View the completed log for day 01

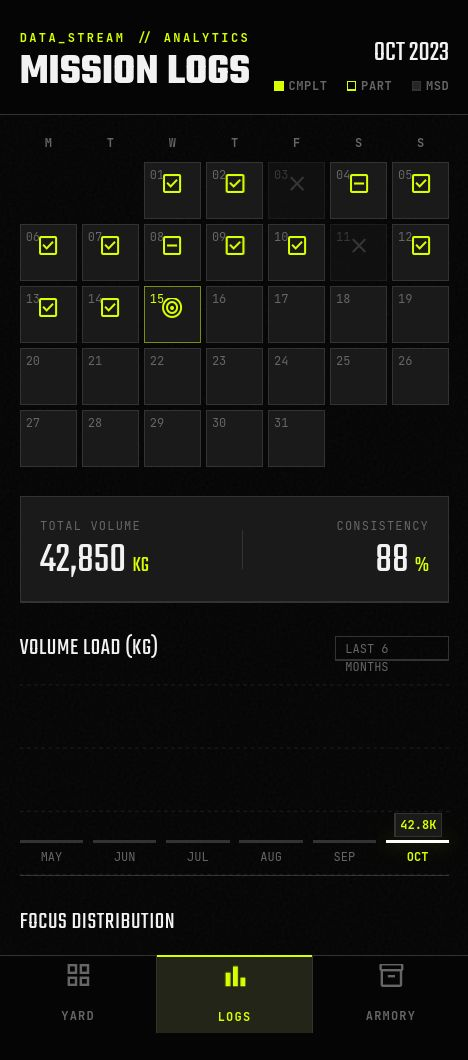(x=172, y=190)
